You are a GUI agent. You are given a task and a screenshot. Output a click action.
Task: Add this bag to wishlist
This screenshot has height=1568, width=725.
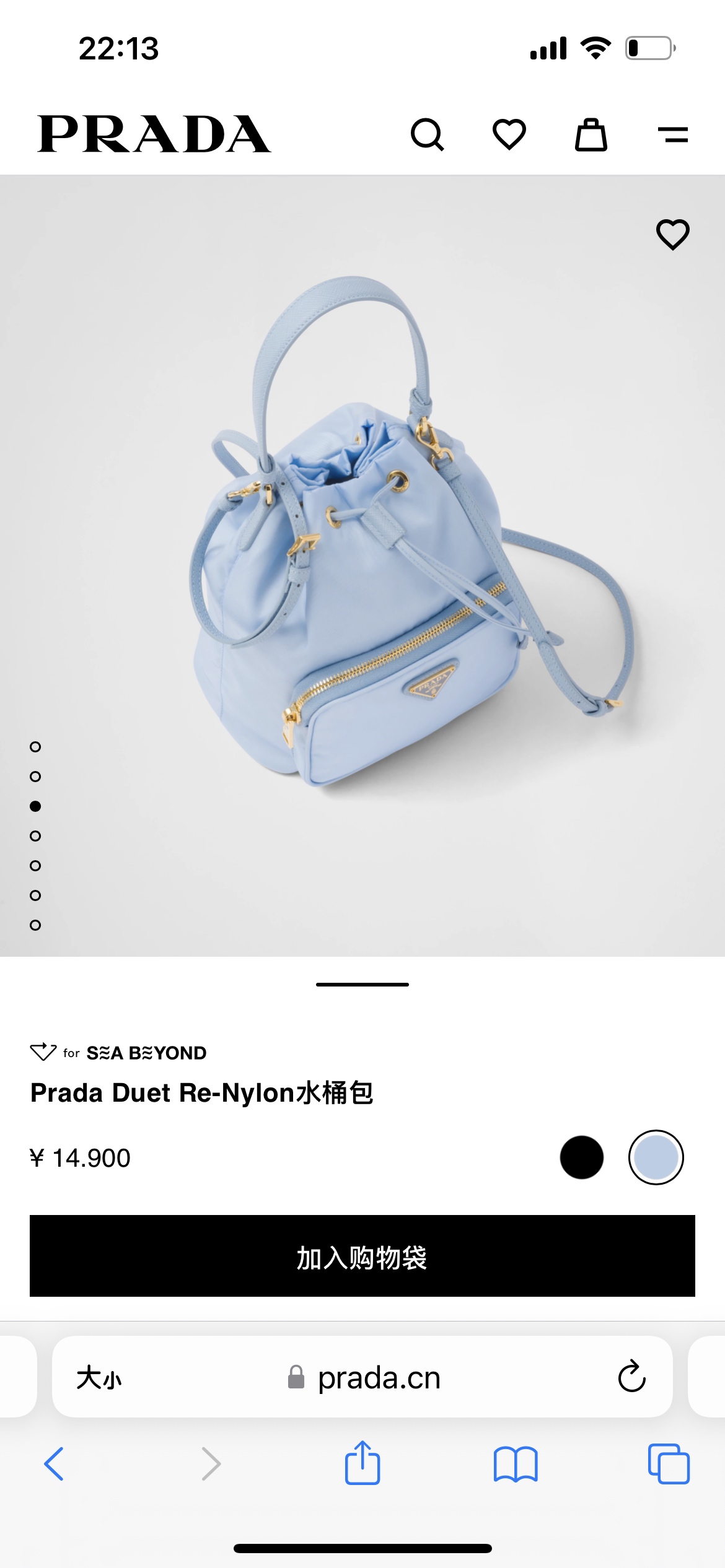672,235
